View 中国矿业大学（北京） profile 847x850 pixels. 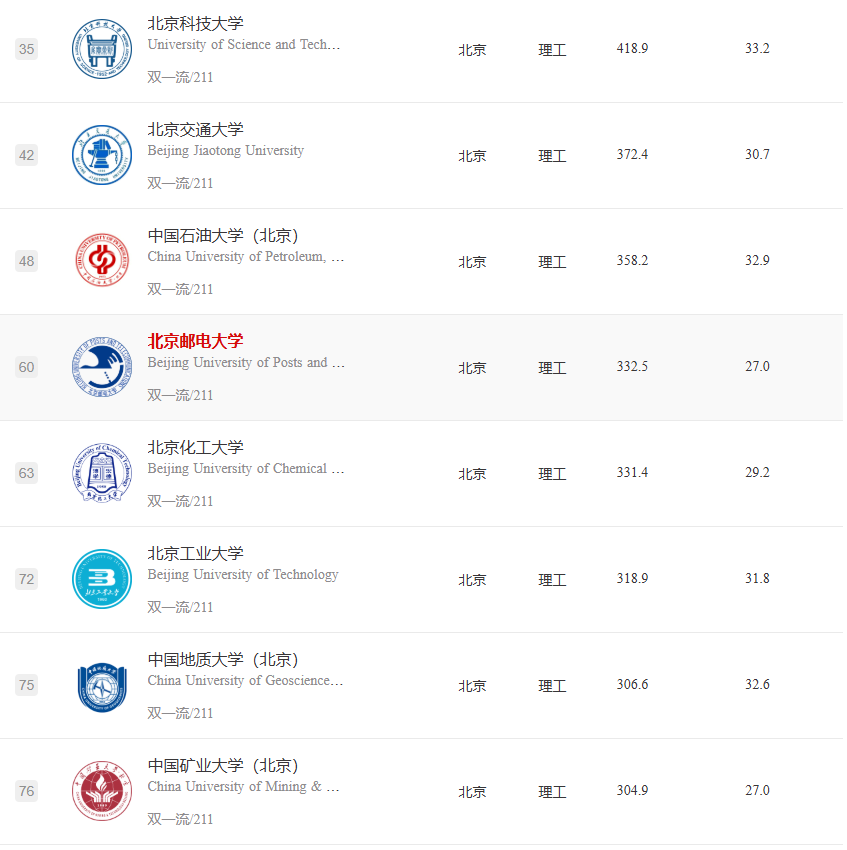pyautogui.click(x=222, y=766)
